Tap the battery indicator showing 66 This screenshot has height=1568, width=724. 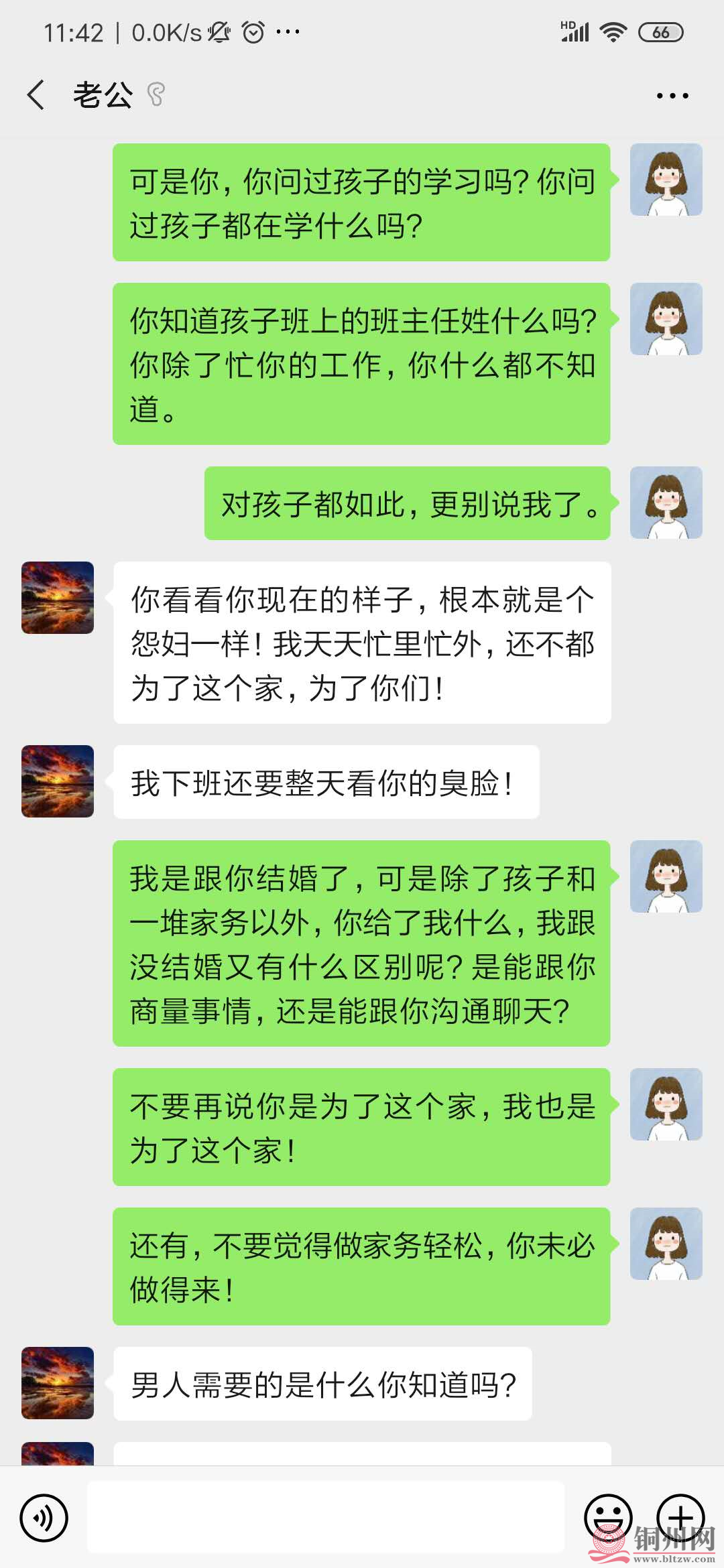660,31
